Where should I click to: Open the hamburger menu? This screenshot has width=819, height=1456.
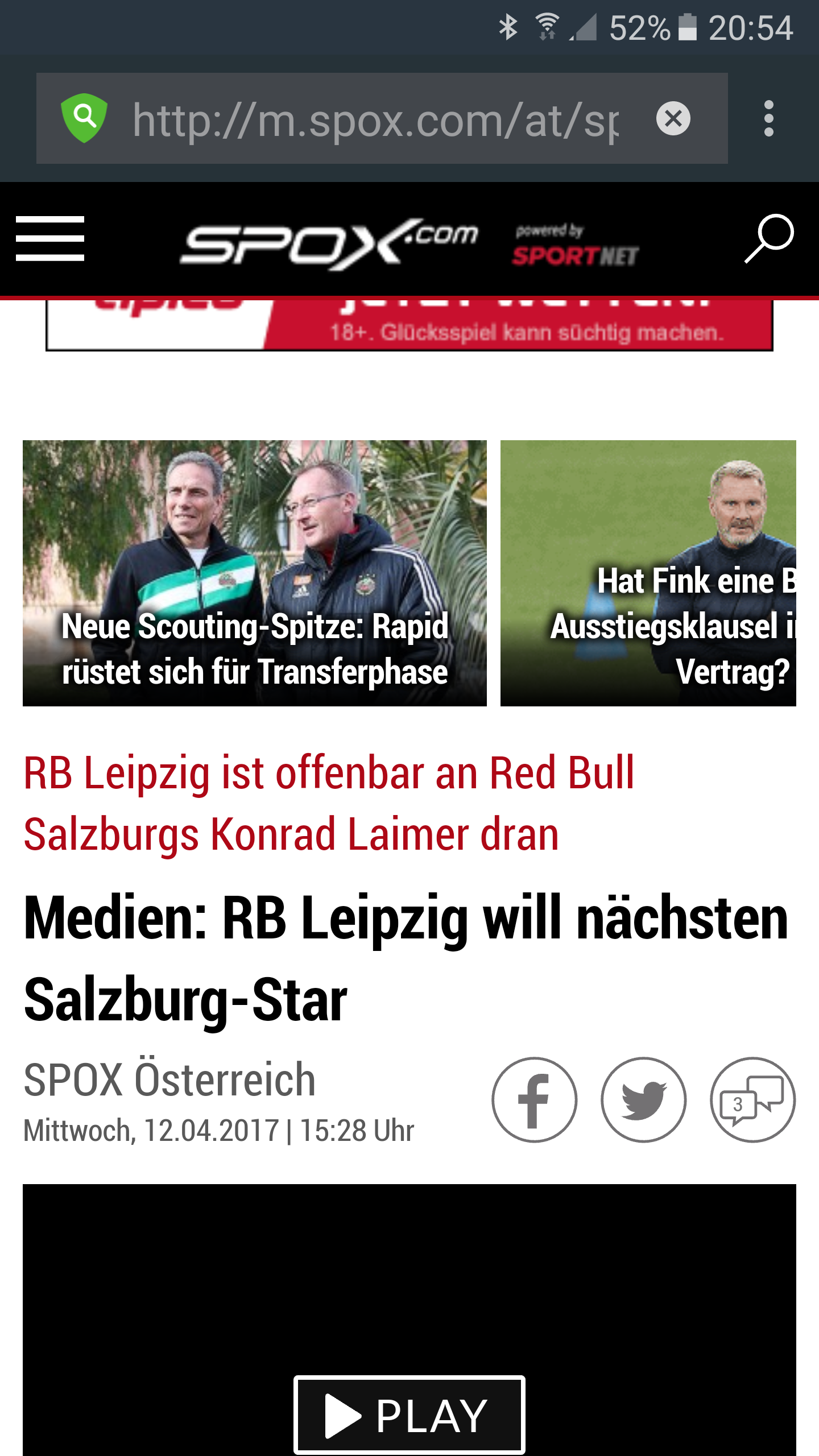pos(50,238)
